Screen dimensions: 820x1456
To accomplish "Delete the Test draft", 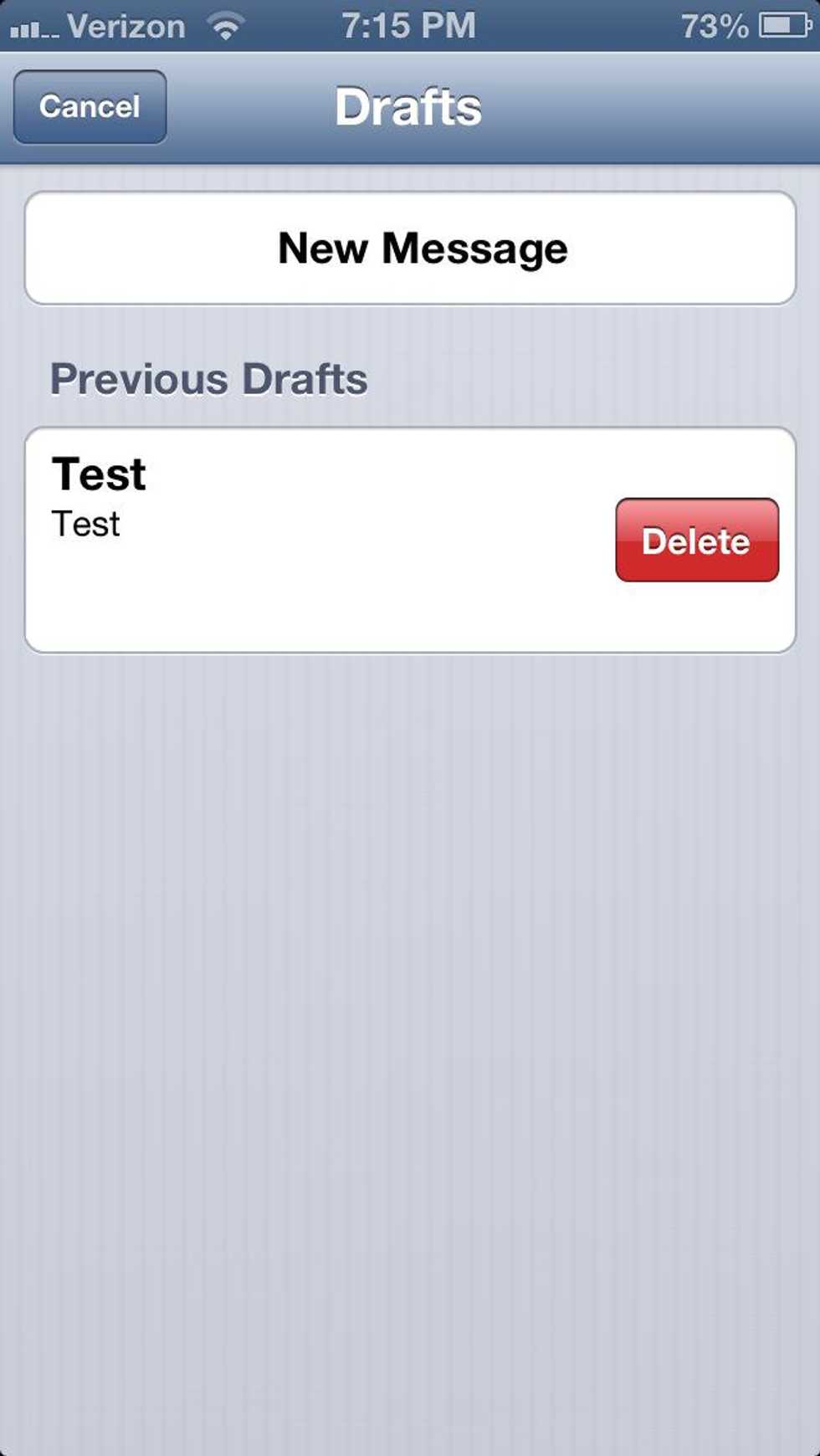I will [x=696, y=541].
